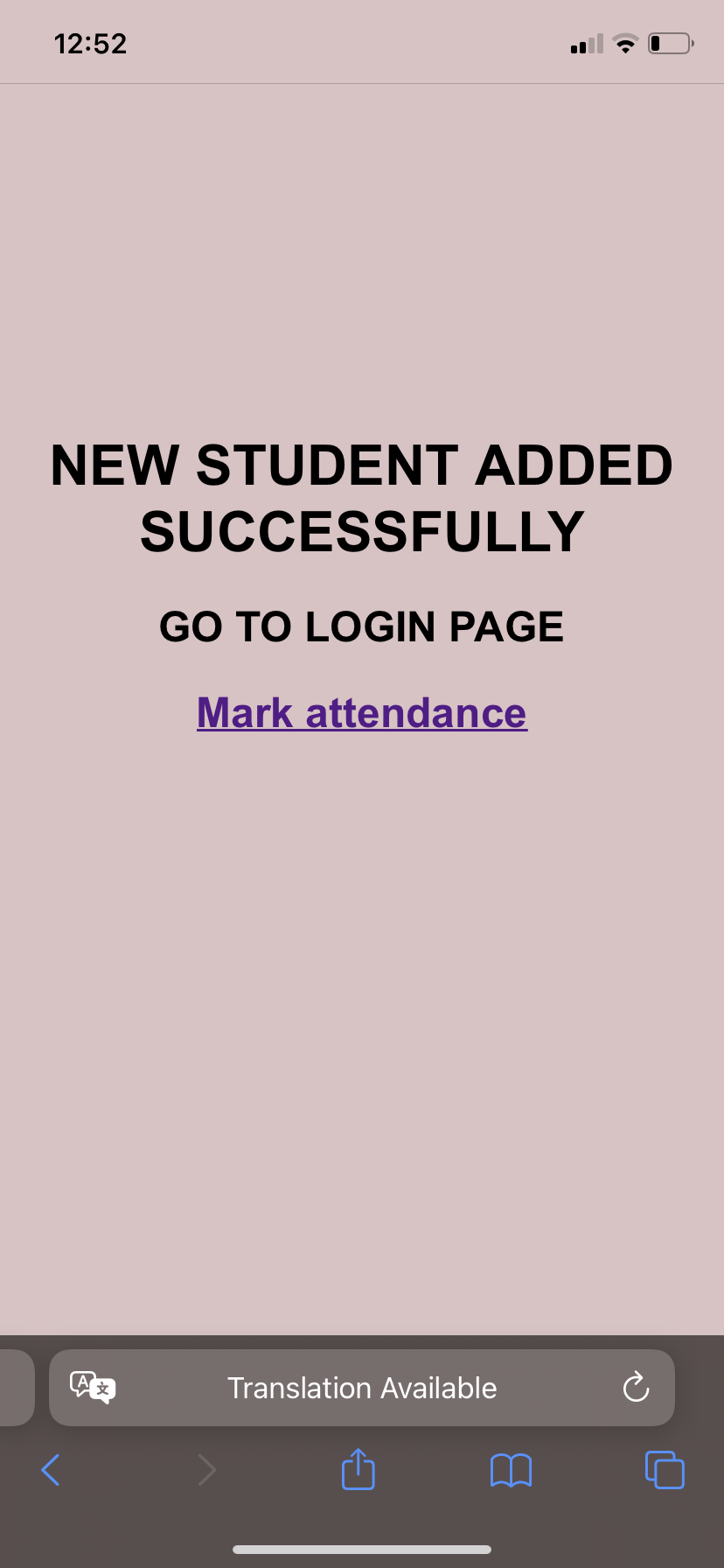Tap the clock showing 12:52
Viewport: 724px width, 1568px height.
(90, 43)
